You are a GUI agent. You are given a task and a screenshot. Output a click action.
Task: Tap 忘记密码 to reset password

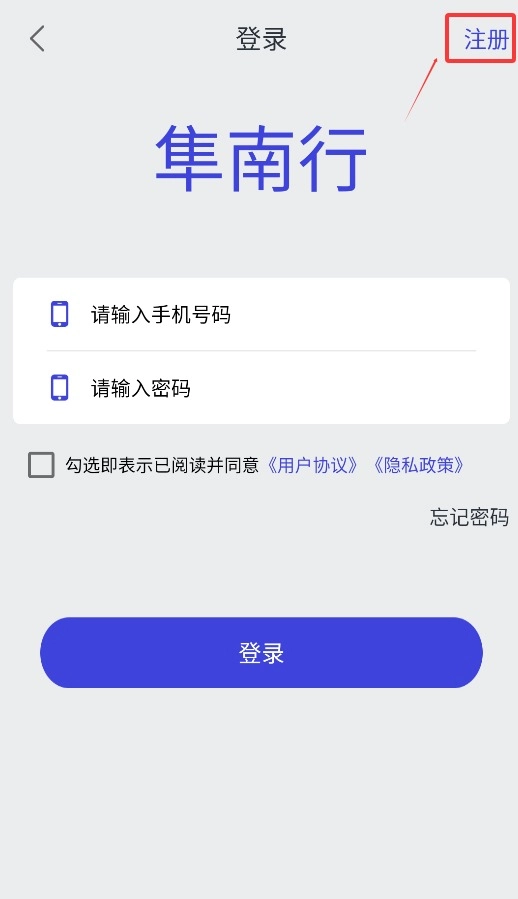469,517
